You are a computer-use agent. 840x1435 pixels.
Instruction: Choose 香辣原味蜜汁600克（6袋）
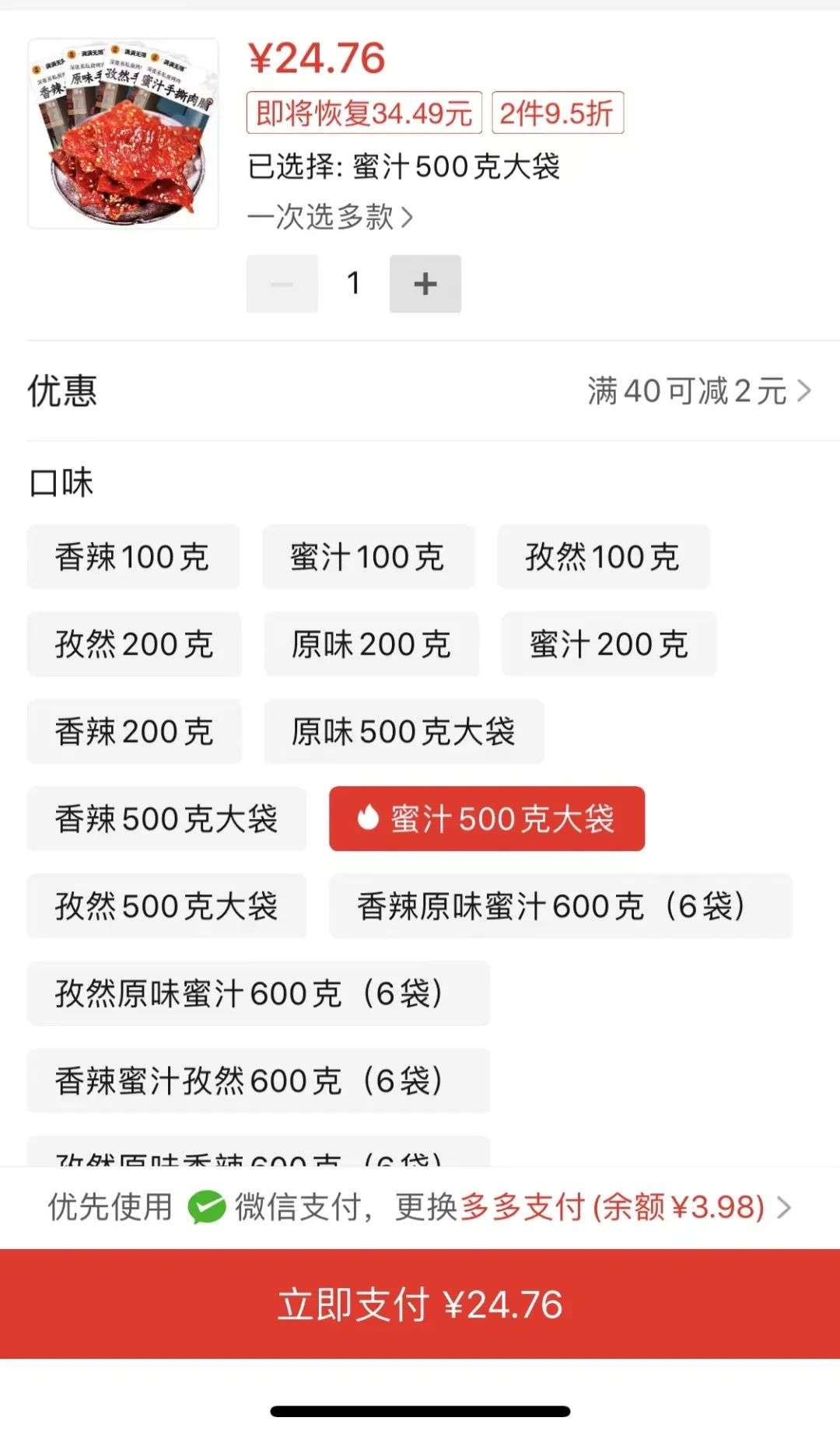point(561,906)
